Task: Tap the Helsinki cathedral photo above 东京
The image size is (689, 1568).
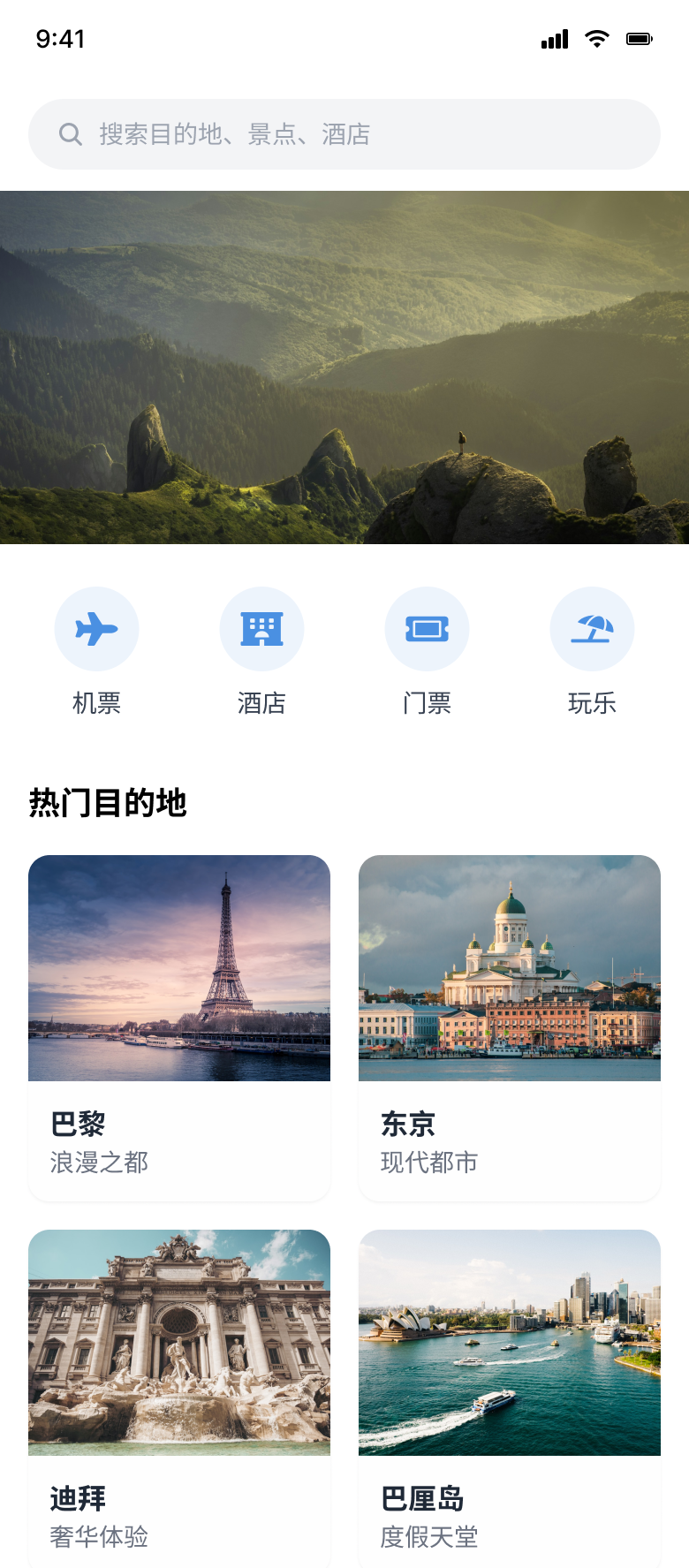Action: tap(509, 967)
